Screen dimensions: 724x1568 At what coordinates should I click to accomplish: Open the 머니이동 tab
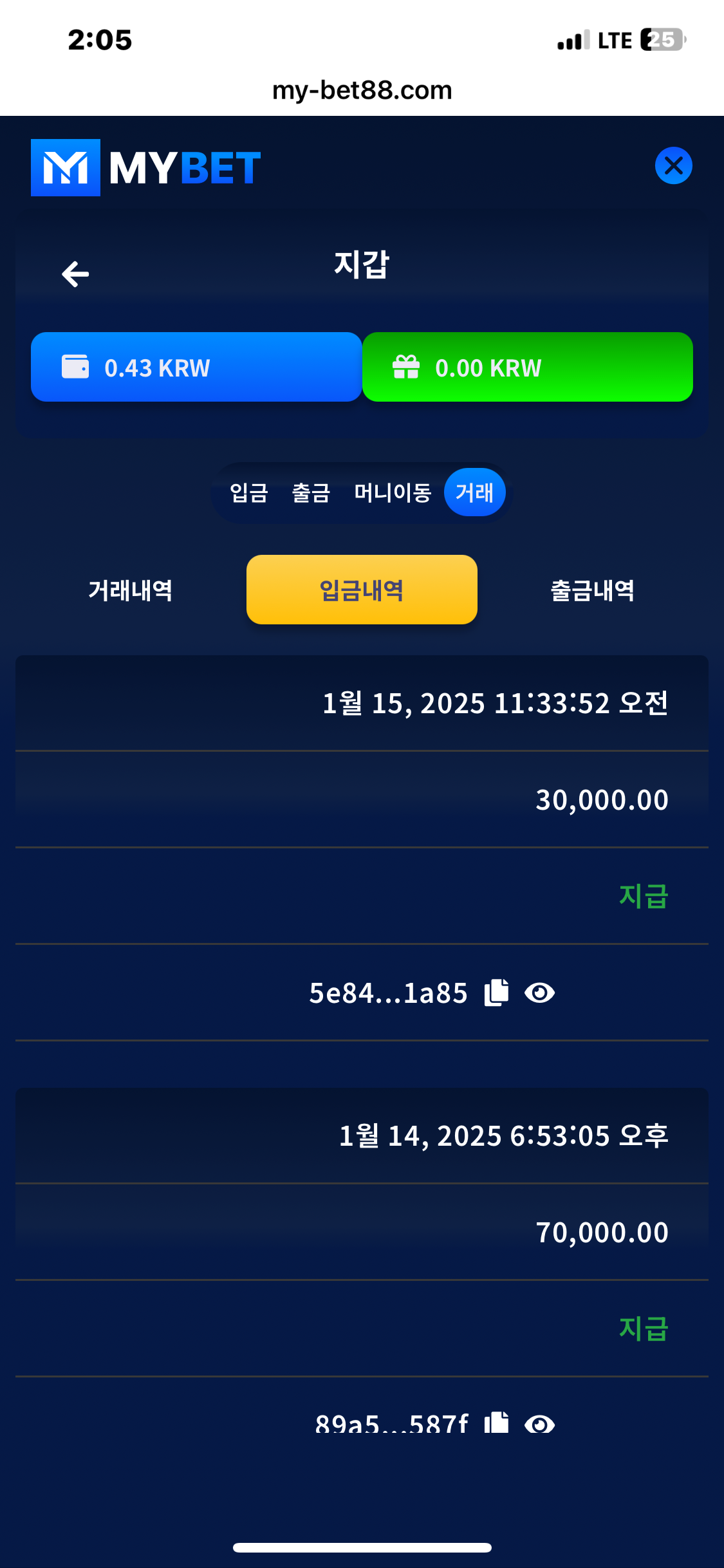pyautogui.click(x=393, y=493)
